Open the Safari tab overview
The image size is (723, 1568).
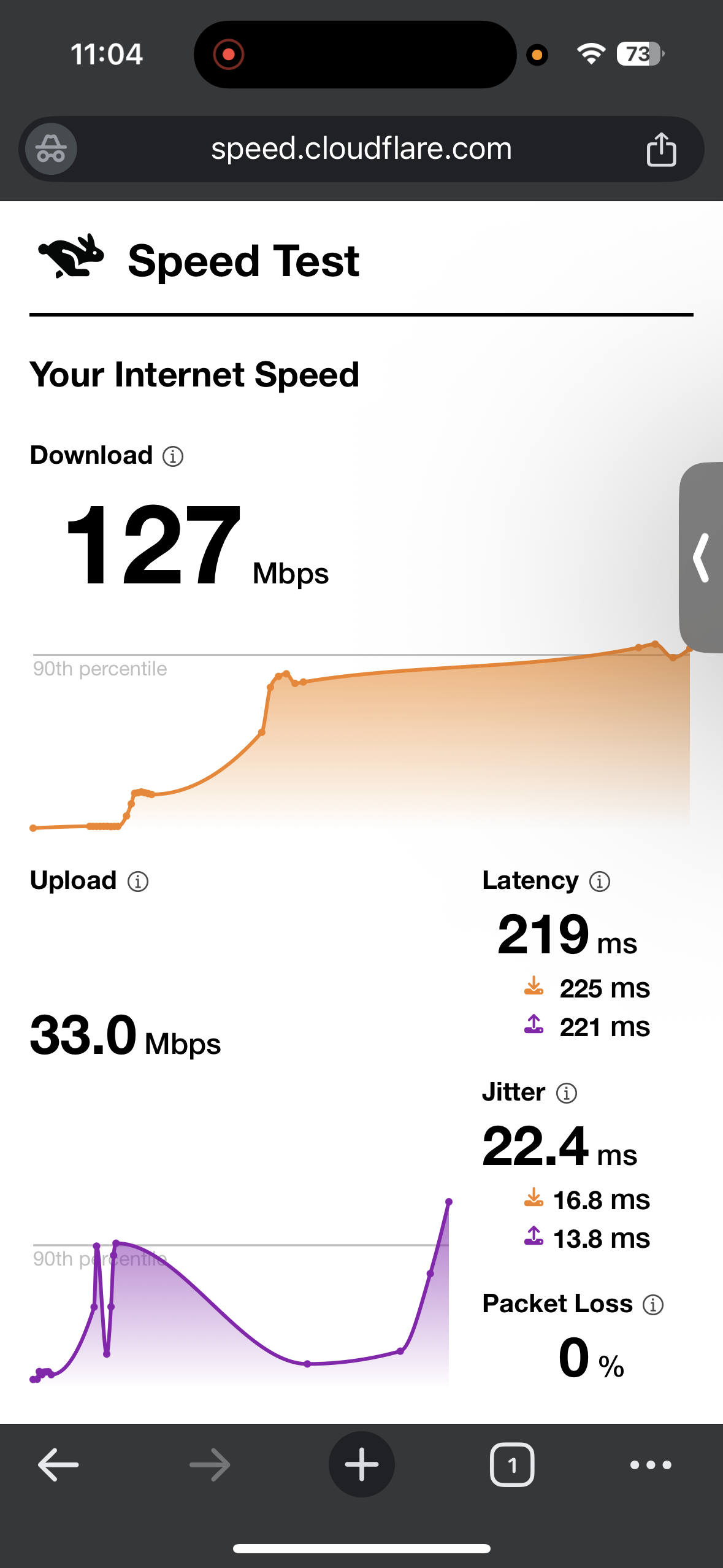coord(512,1465)
